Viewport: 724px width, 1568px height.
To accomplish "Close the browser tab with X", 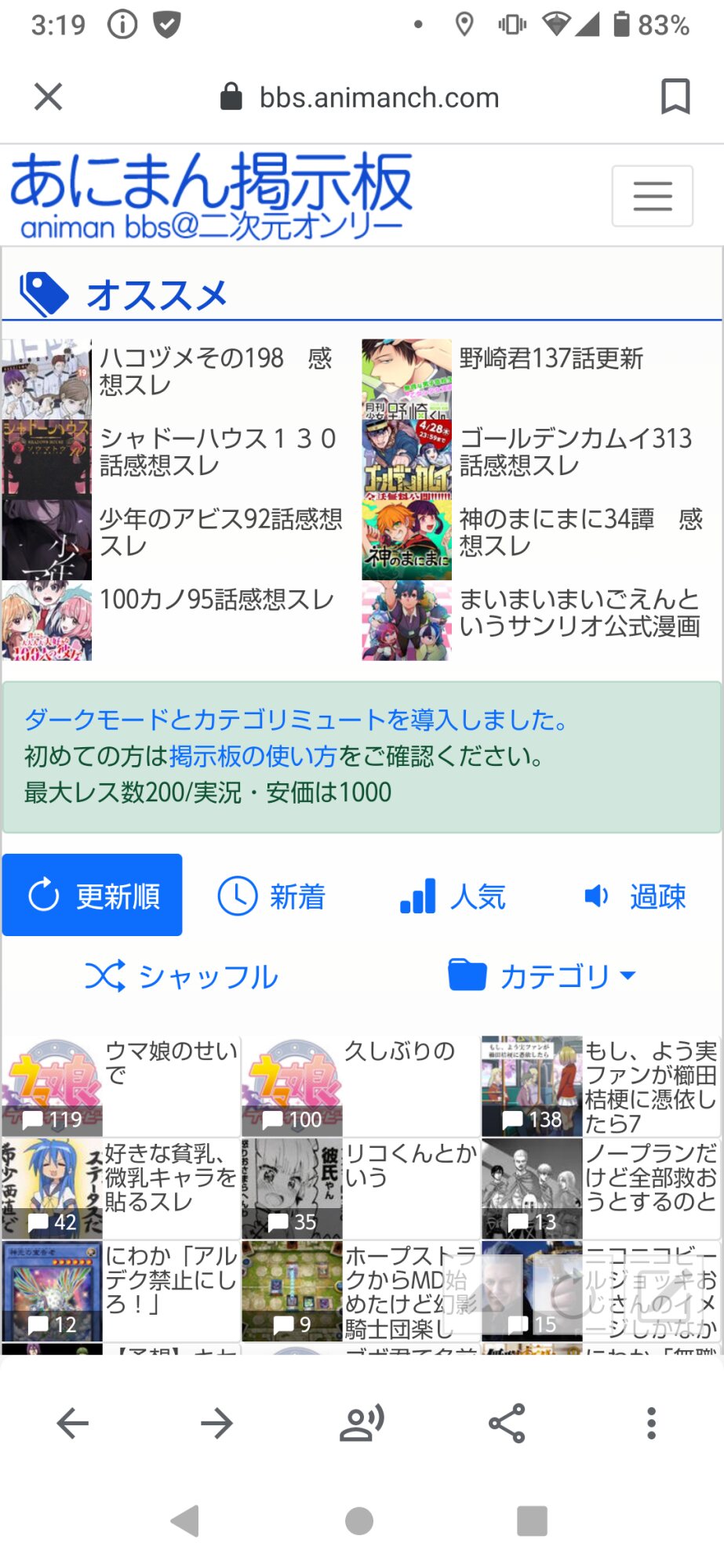I will coord(48,97).
